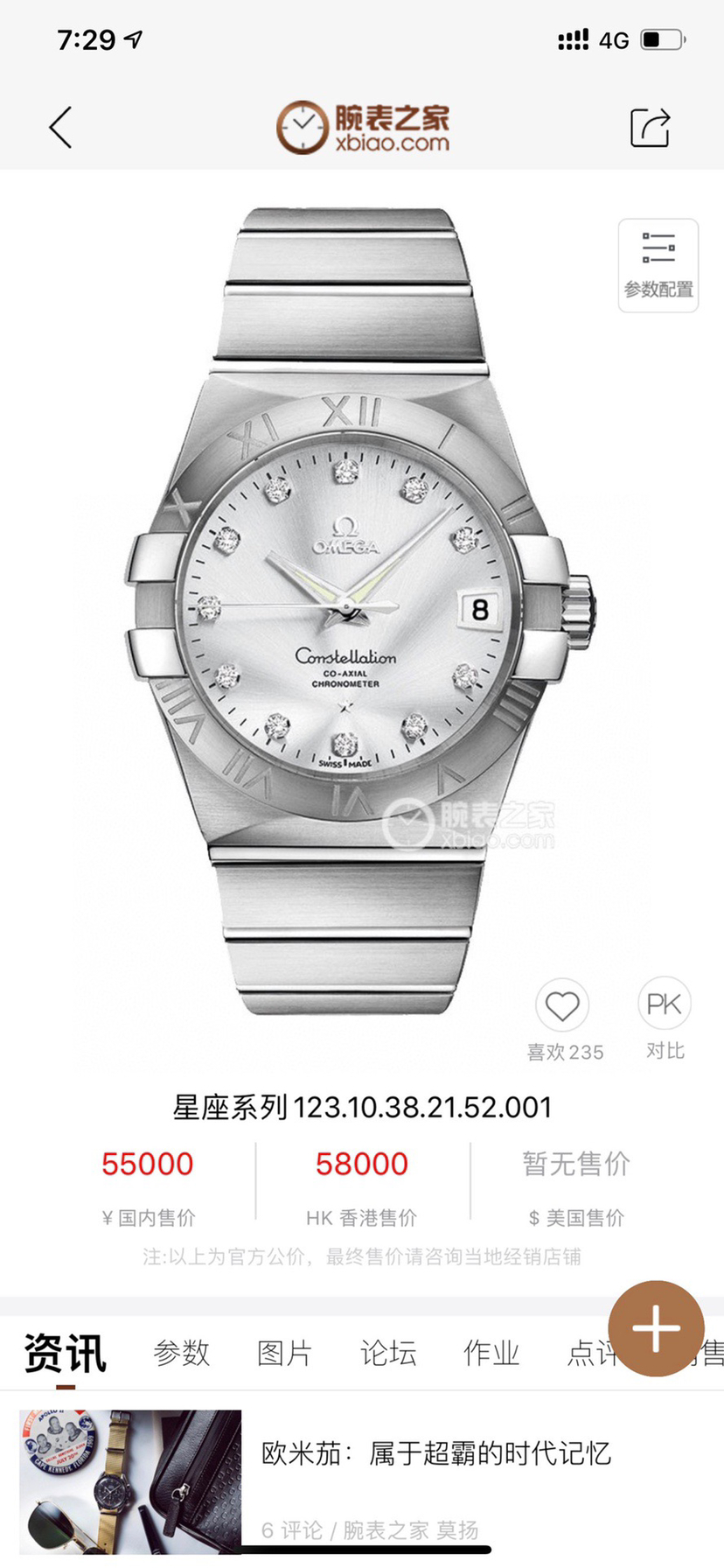Switch to the 论坛 tab

coord(387,1353)
